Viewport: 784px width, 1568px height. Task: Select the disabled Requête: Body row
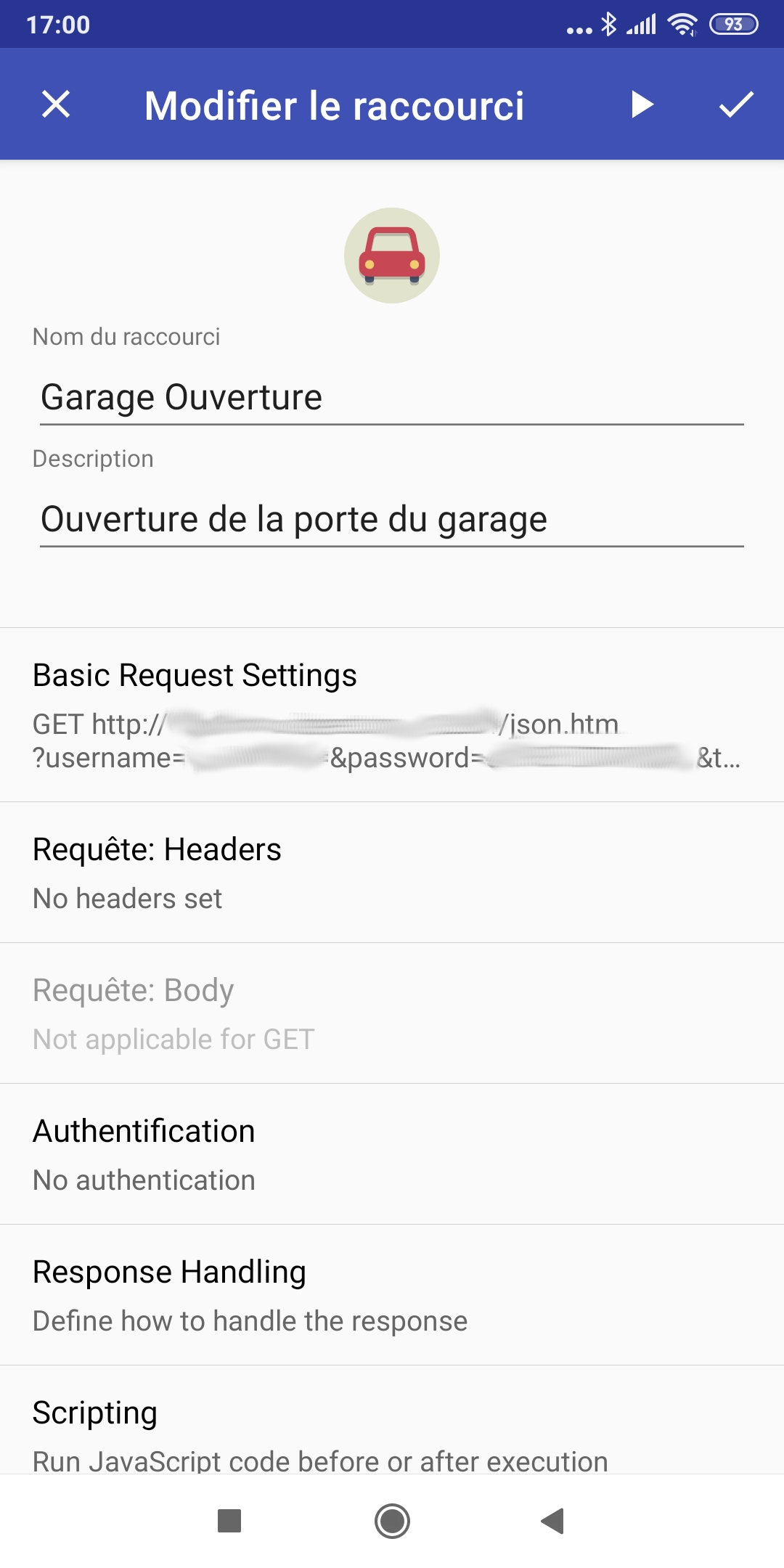click(x=392, y=1012)
